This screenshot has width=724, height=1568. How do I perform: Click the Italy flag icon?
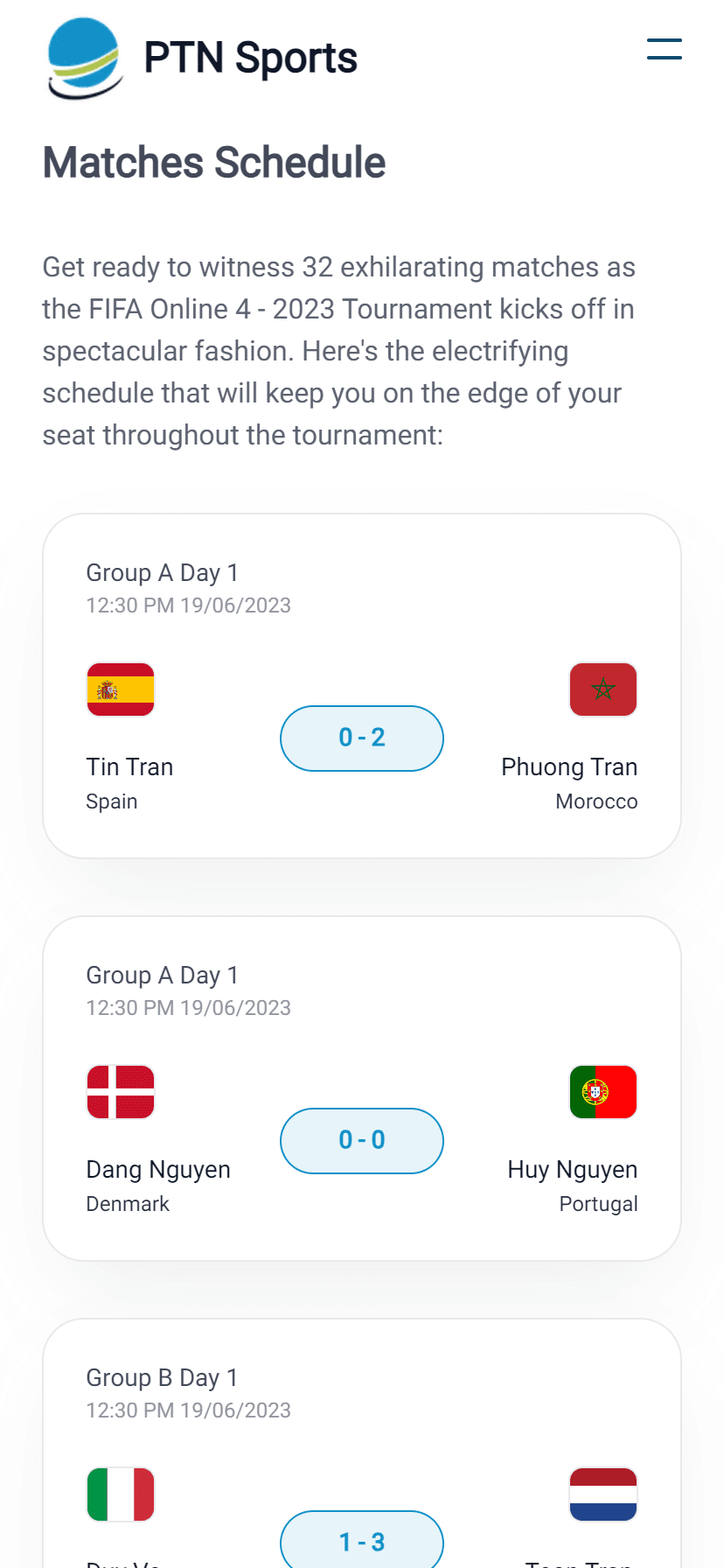click(x=120, y=1494)
